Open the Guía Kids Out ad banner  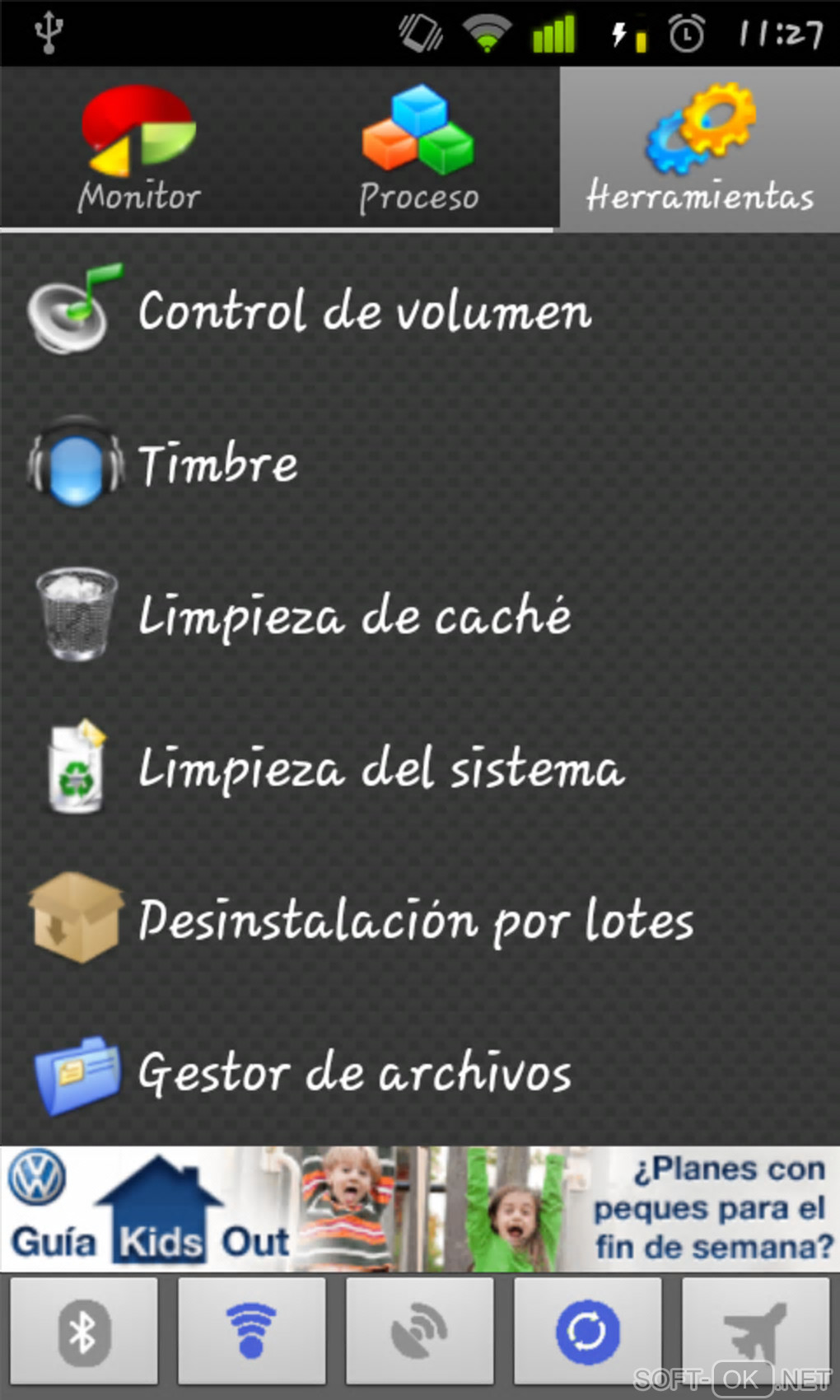click(x=420, y=1209)
